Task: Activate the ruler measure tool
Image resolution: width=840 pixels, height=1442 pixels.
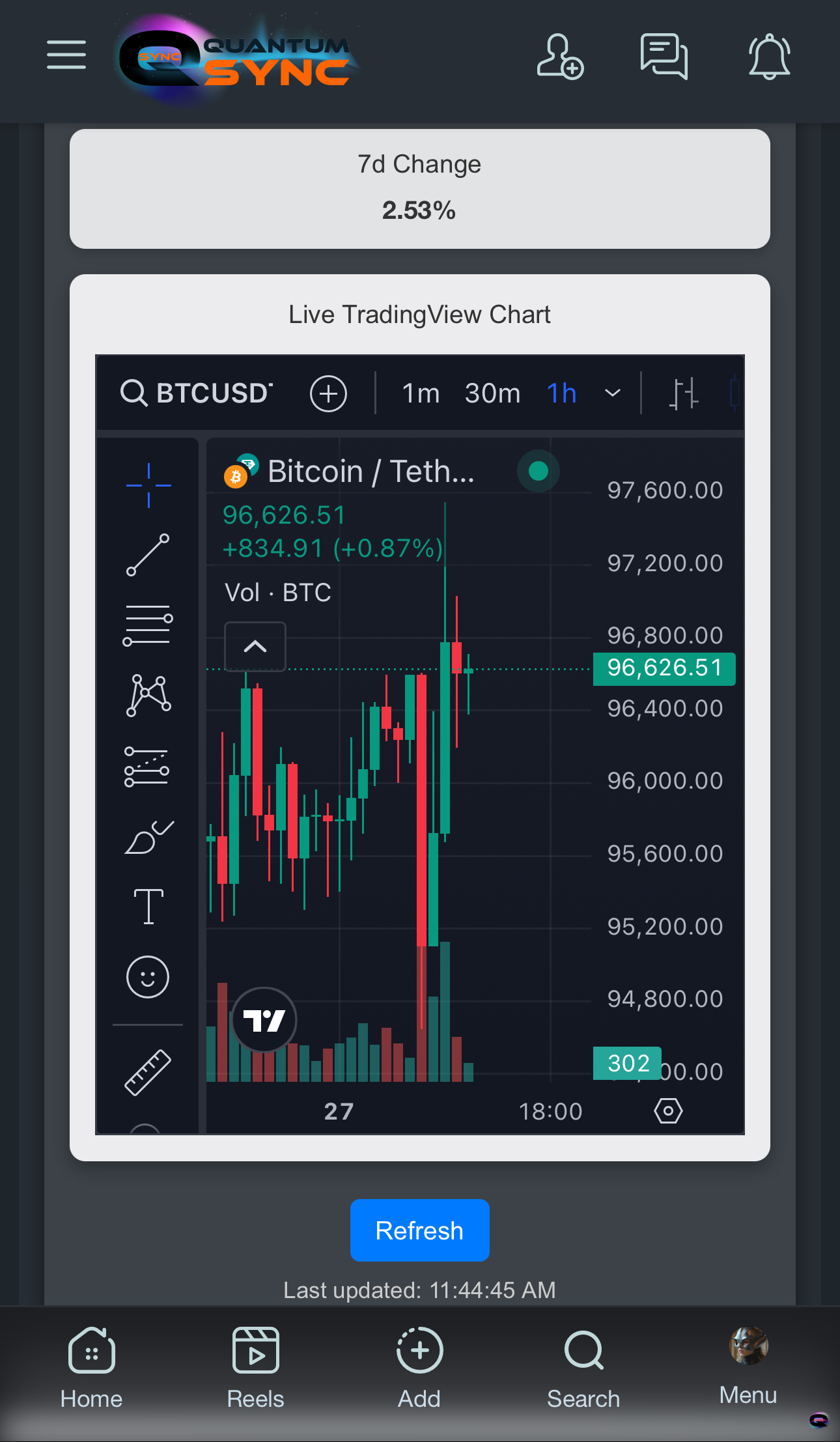Action: click(148, 1073)
